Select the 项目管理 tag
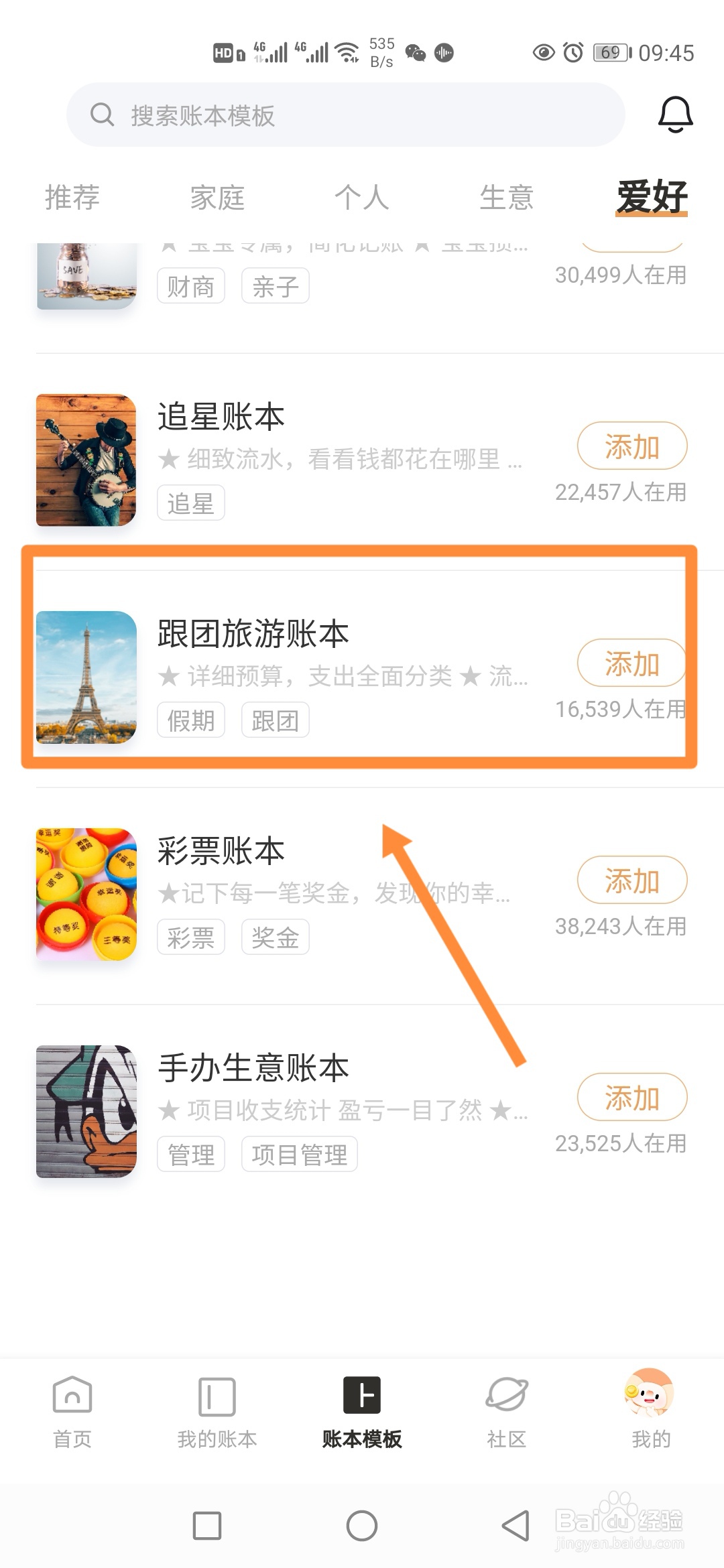This screenshot has height=1568, width=724. [x=299, y=1153]
